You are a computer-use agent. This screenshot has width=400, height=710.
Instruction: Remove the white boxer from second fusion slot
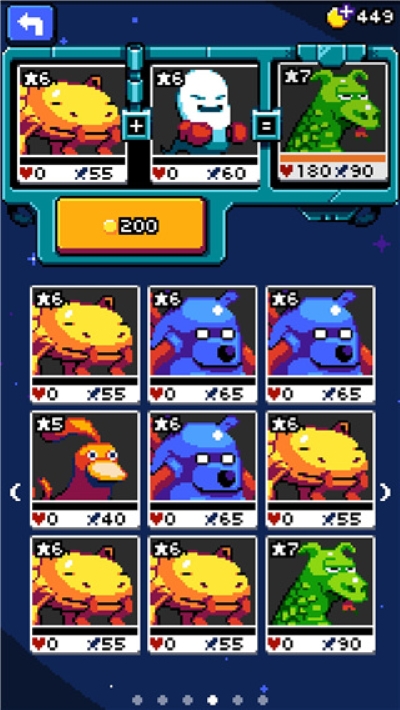pos(205,123)
